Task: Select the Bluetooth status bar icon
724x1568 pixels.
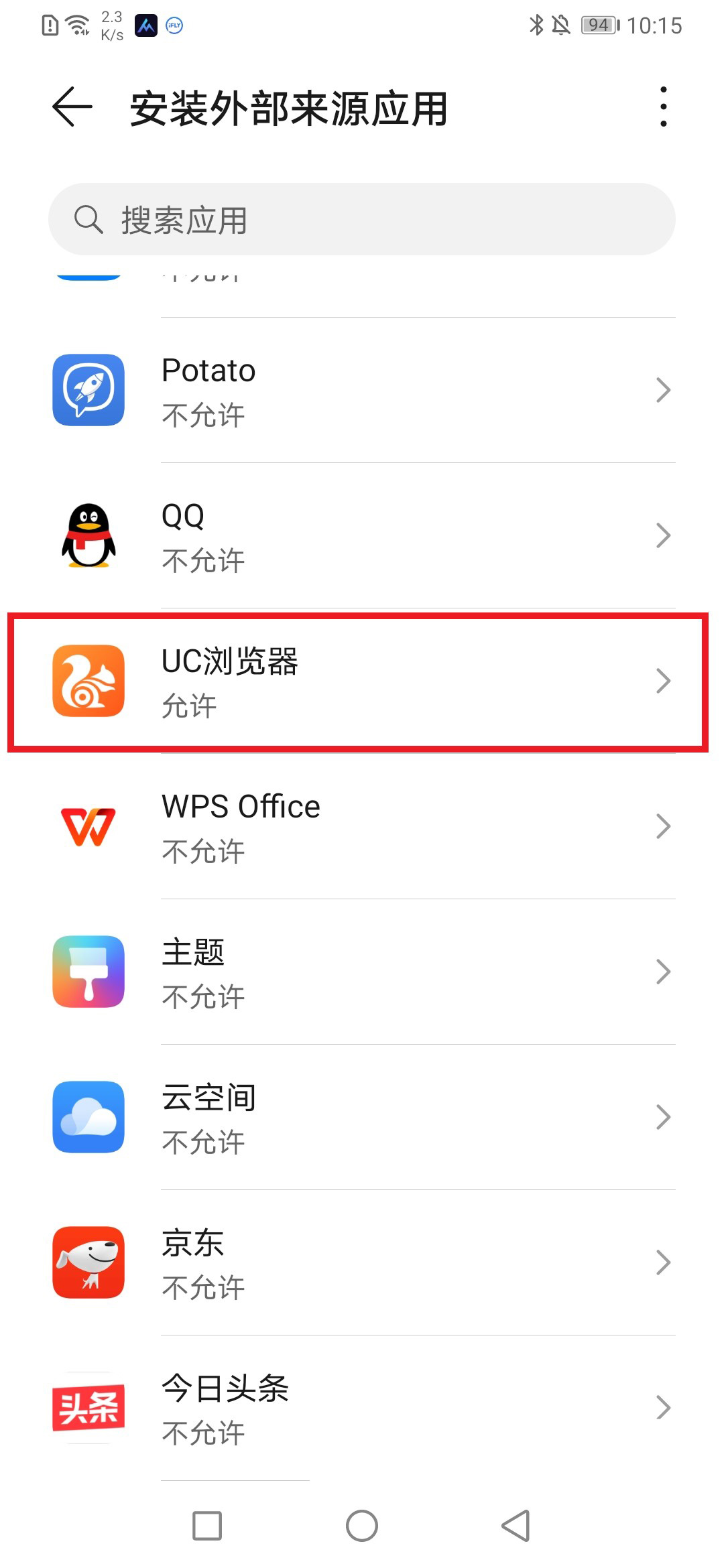Action: [535, 24]
